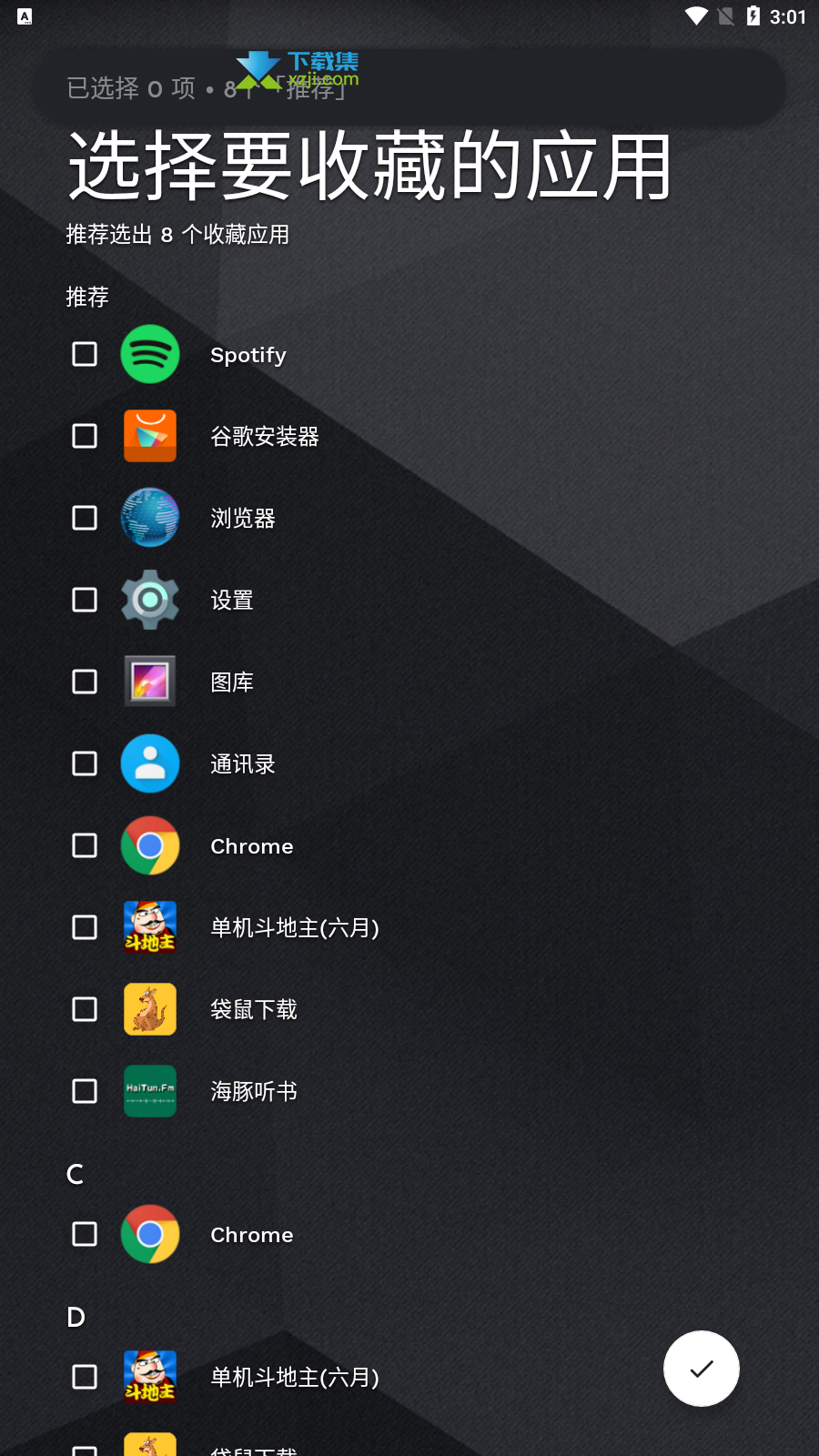Select the Spotify checkbox
The width and height of the screenshot is (819, 1456).
(x=85, y=354)
